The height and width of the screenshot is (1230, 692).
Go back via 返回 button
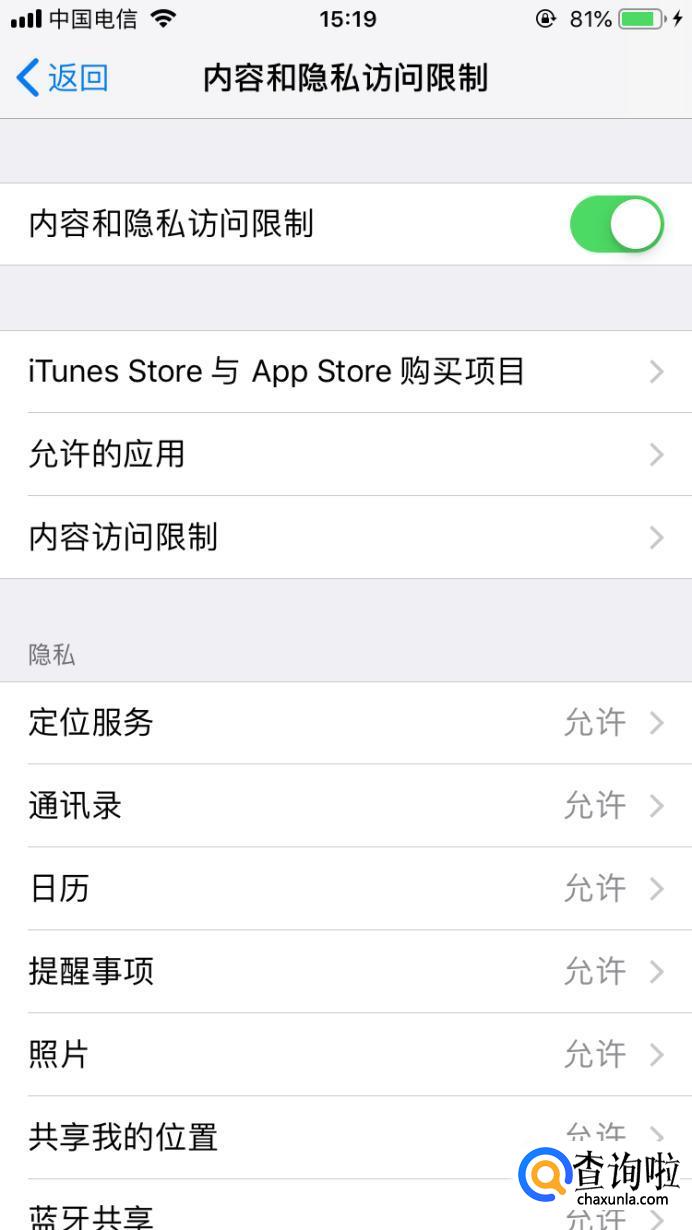62,78
